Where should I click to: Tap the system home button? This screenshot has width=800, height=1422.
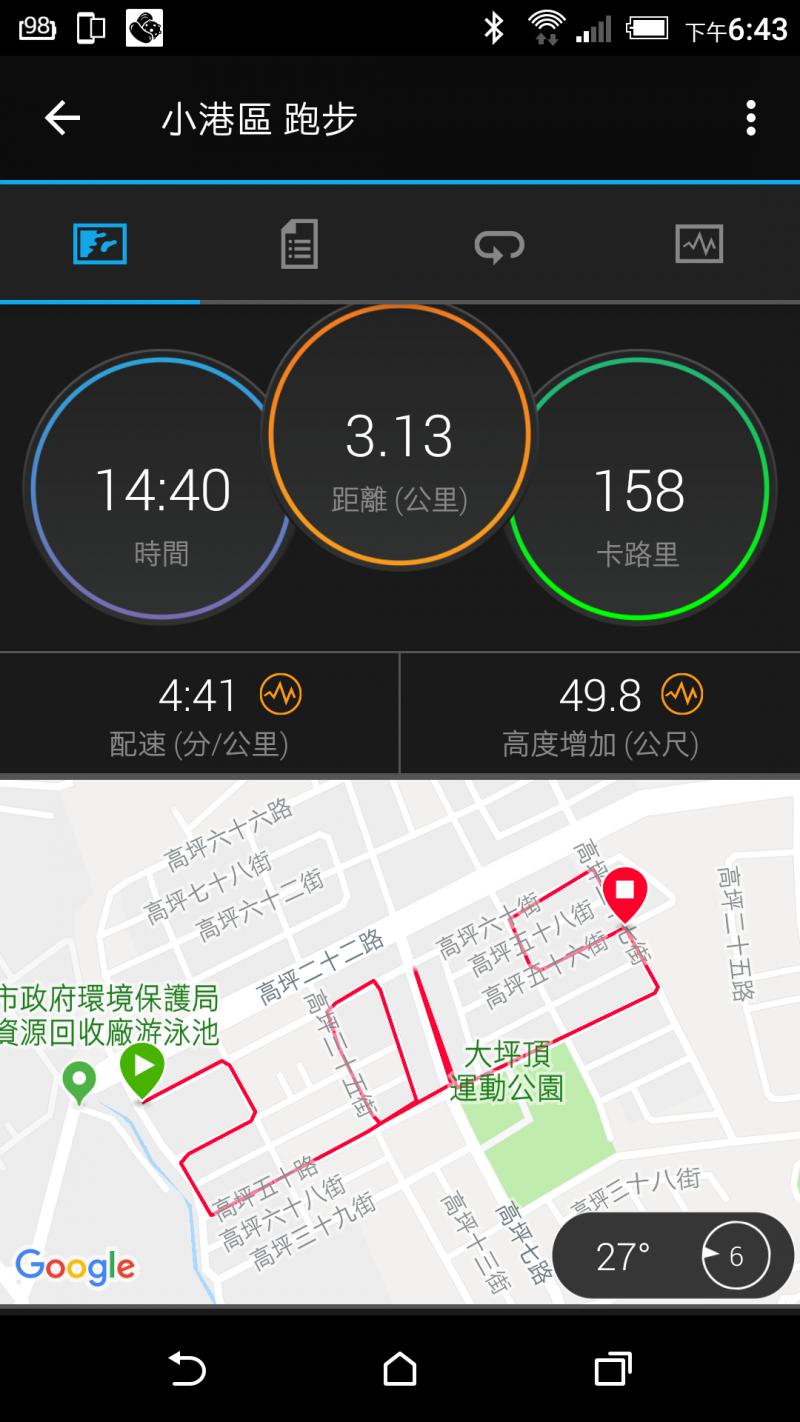[400, 1368]
